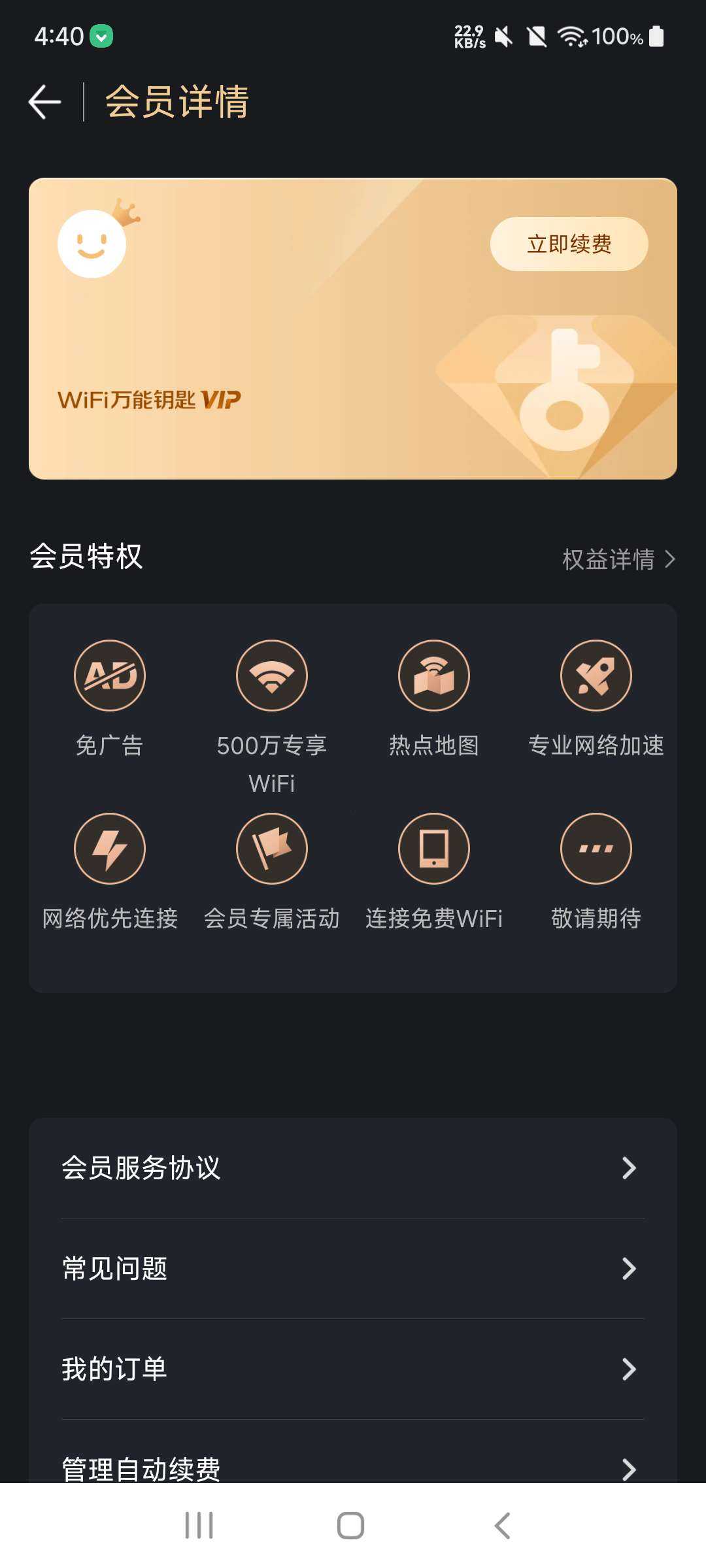Select the 会员特权 section header

pyautogui.click(x=87, y=559)
